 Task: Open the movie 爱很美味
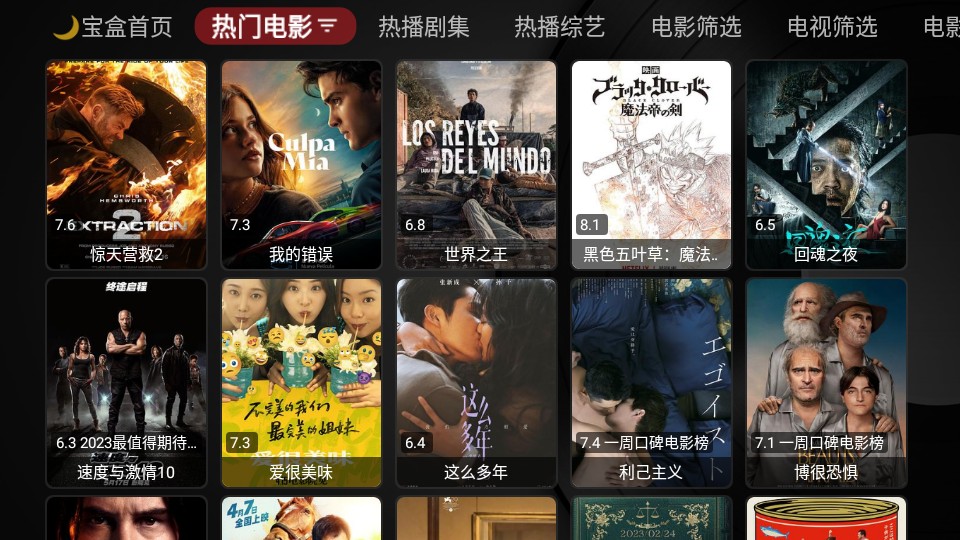301,382
